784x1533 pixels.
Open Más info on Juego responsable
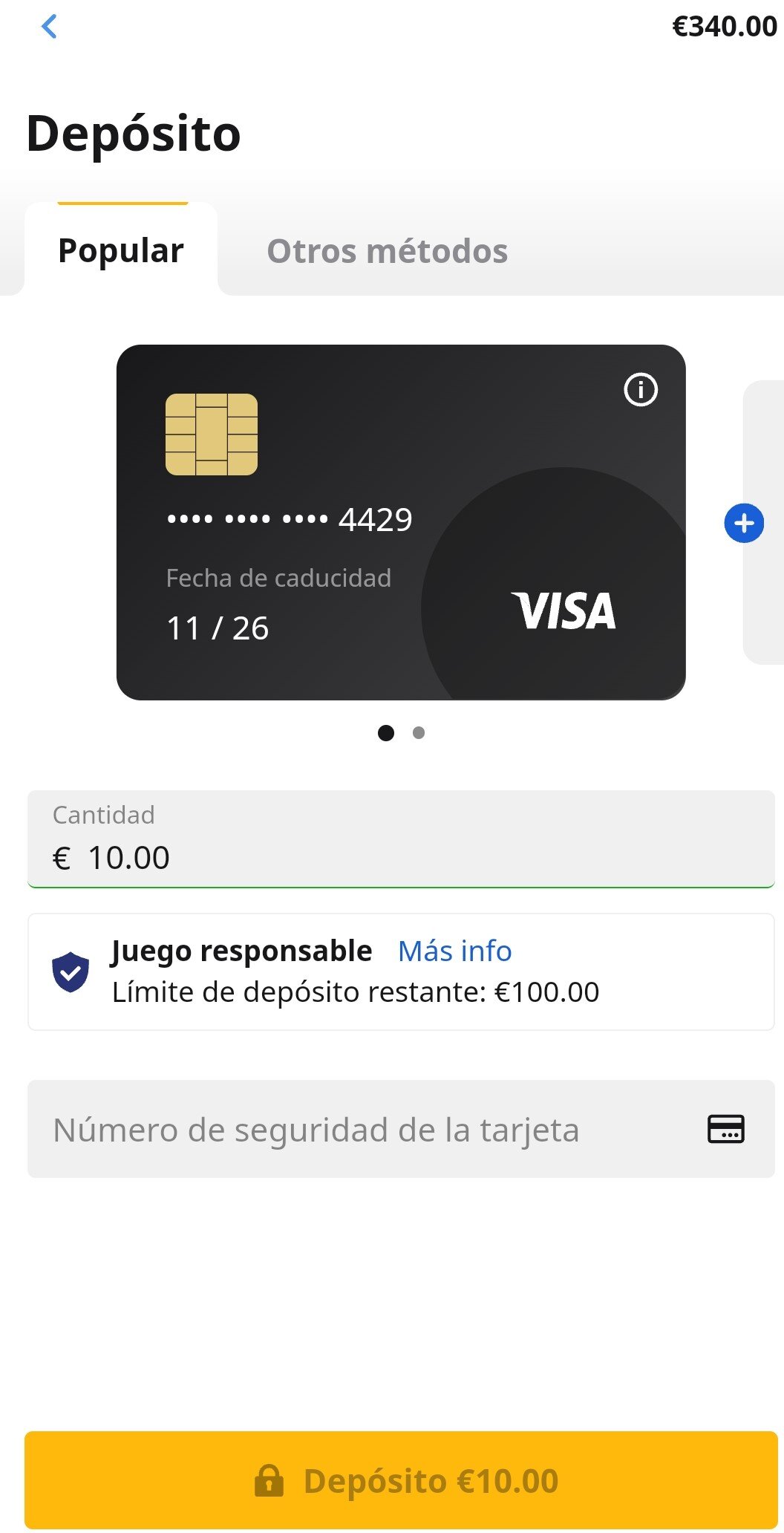[x=454, y=951]
